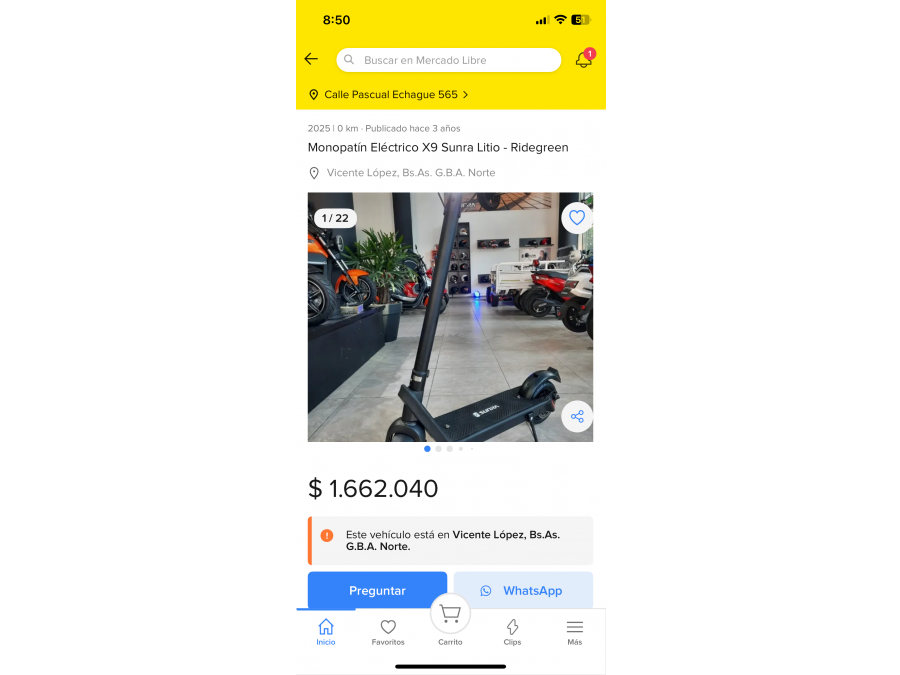The image size is (900, 675).
Task: Open the Más menu tab
Action: click(x=574, y=632)
